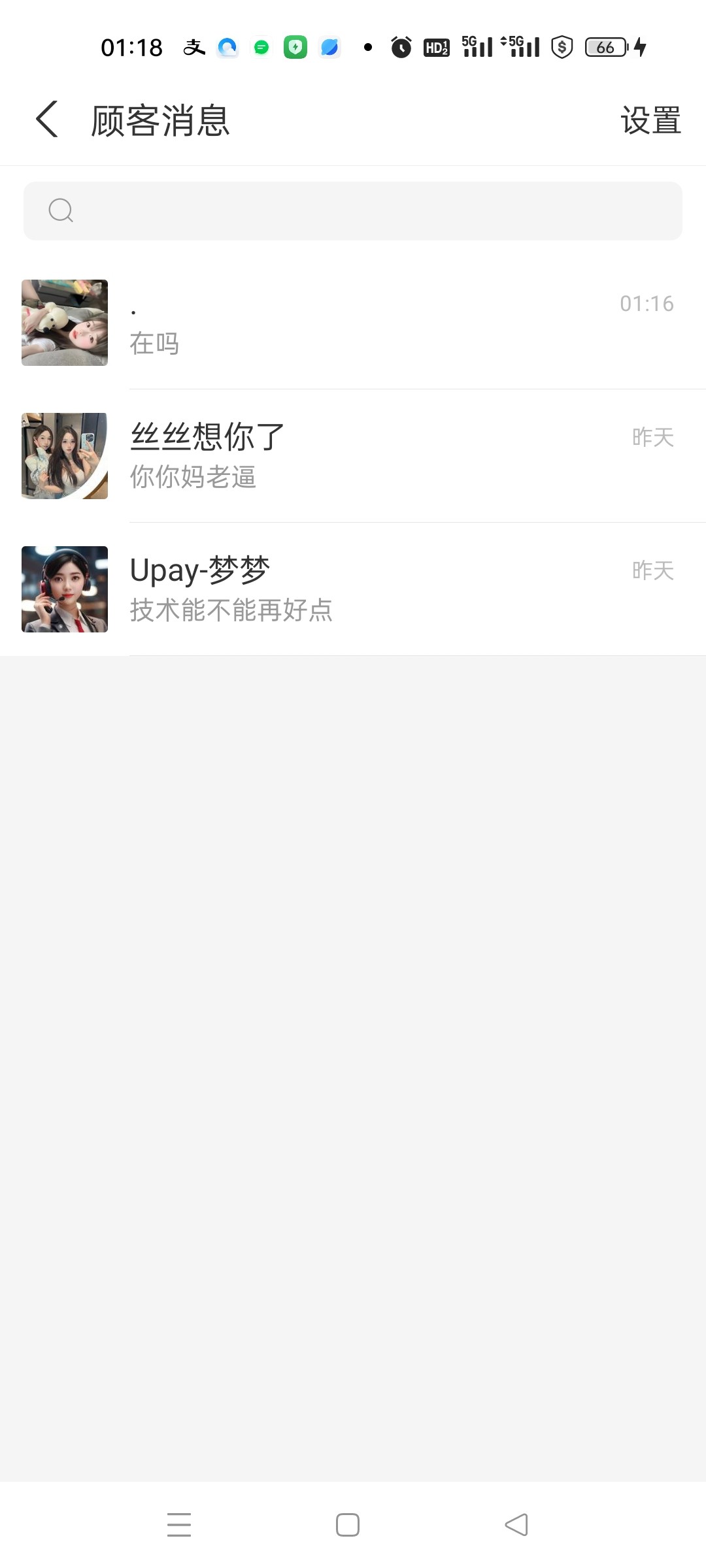The width and height of the screenshot is (706, 1568).
Task: Tap the search box for customer messages
Action: point(353,211)
